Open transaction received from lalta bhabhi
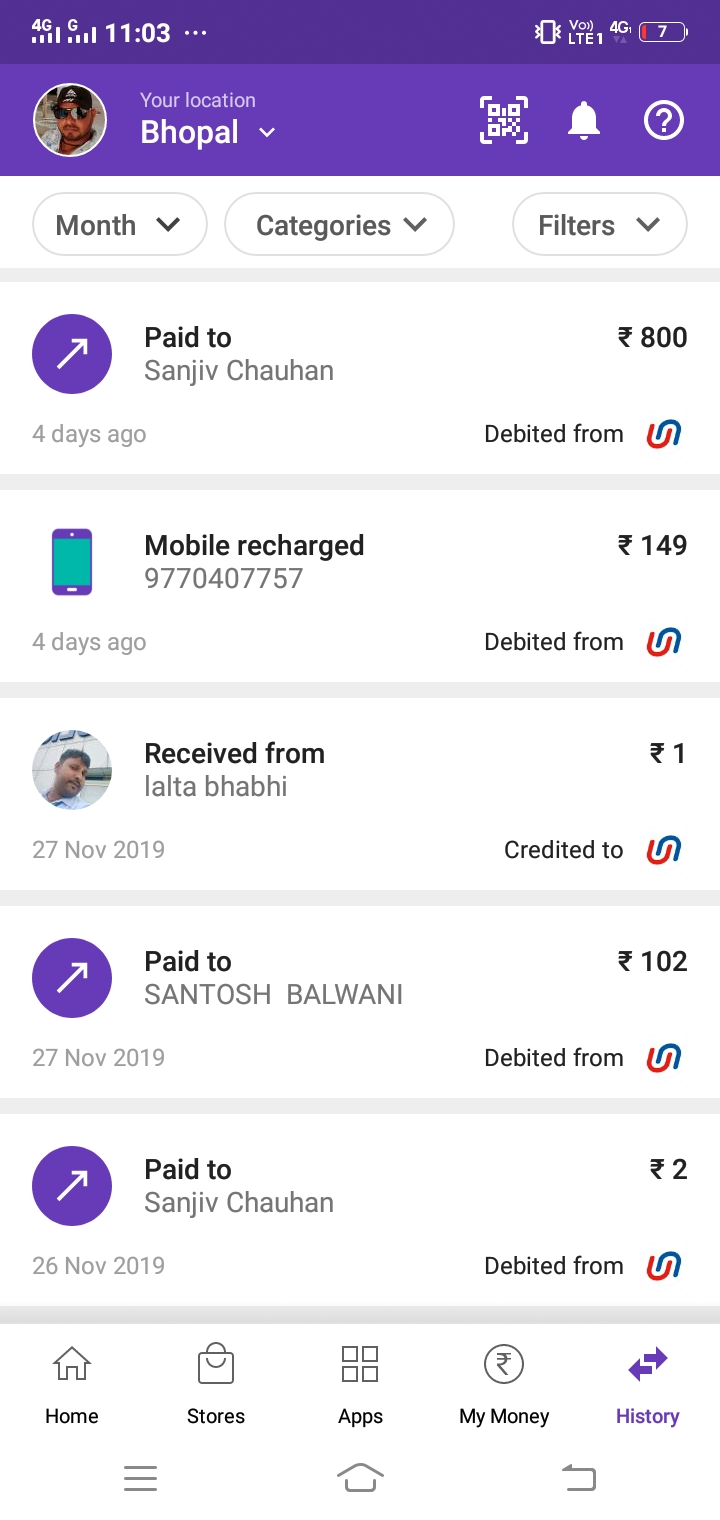 pos(360,794)
